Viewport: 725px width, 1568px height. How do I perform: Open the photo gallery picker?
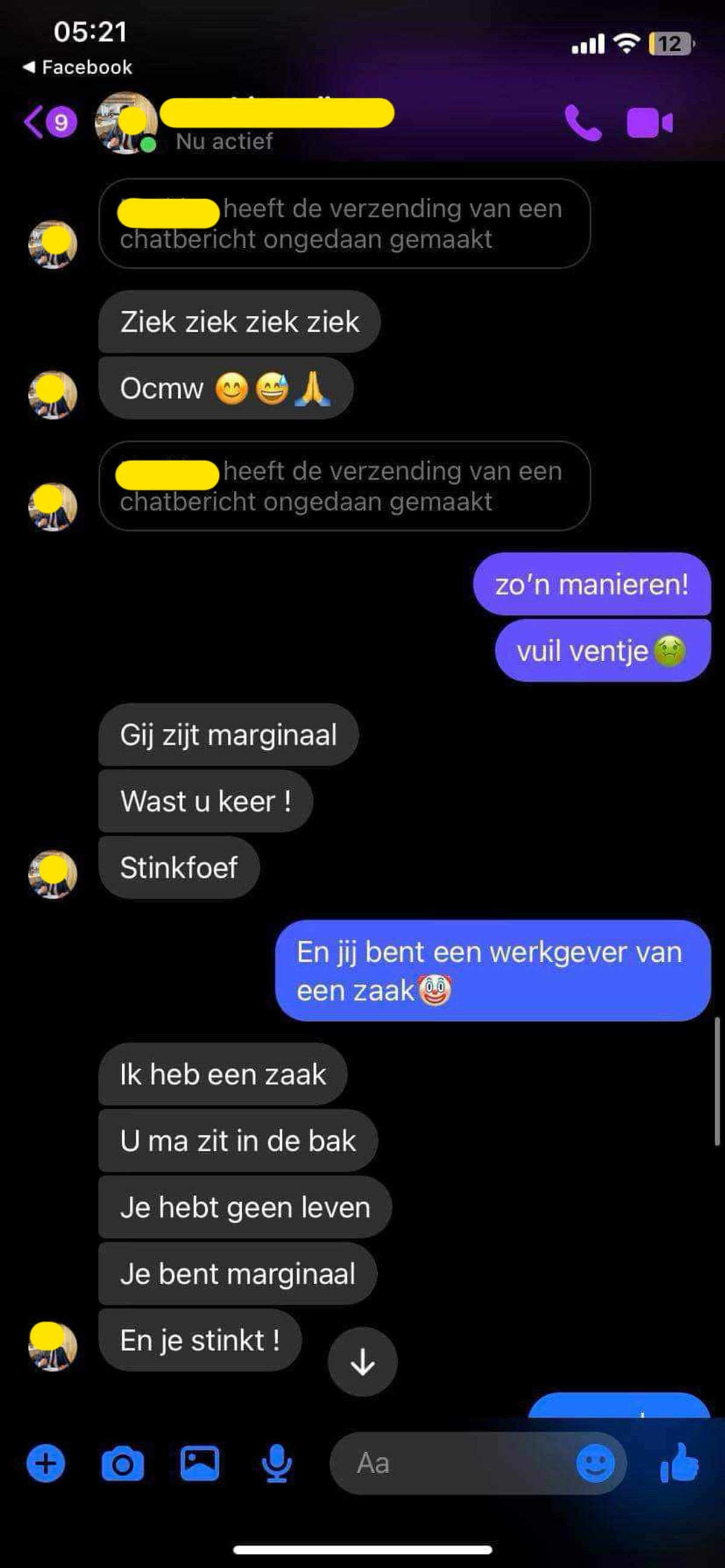pos(200,1464)
